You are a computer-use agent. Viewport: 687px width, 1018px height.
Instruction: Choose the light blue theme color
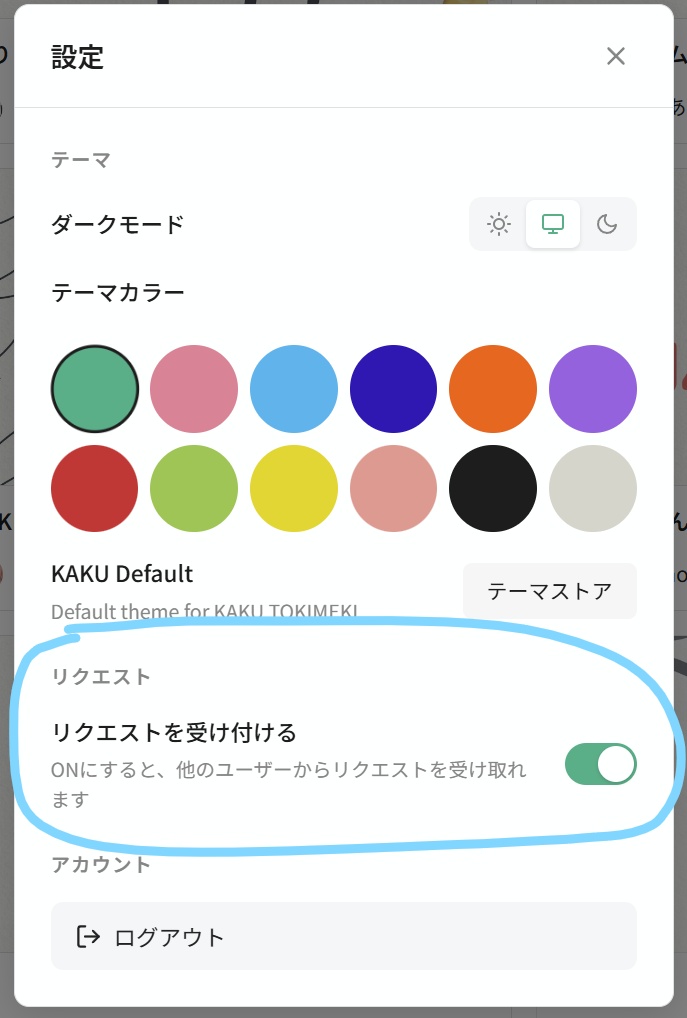point(294,389)
